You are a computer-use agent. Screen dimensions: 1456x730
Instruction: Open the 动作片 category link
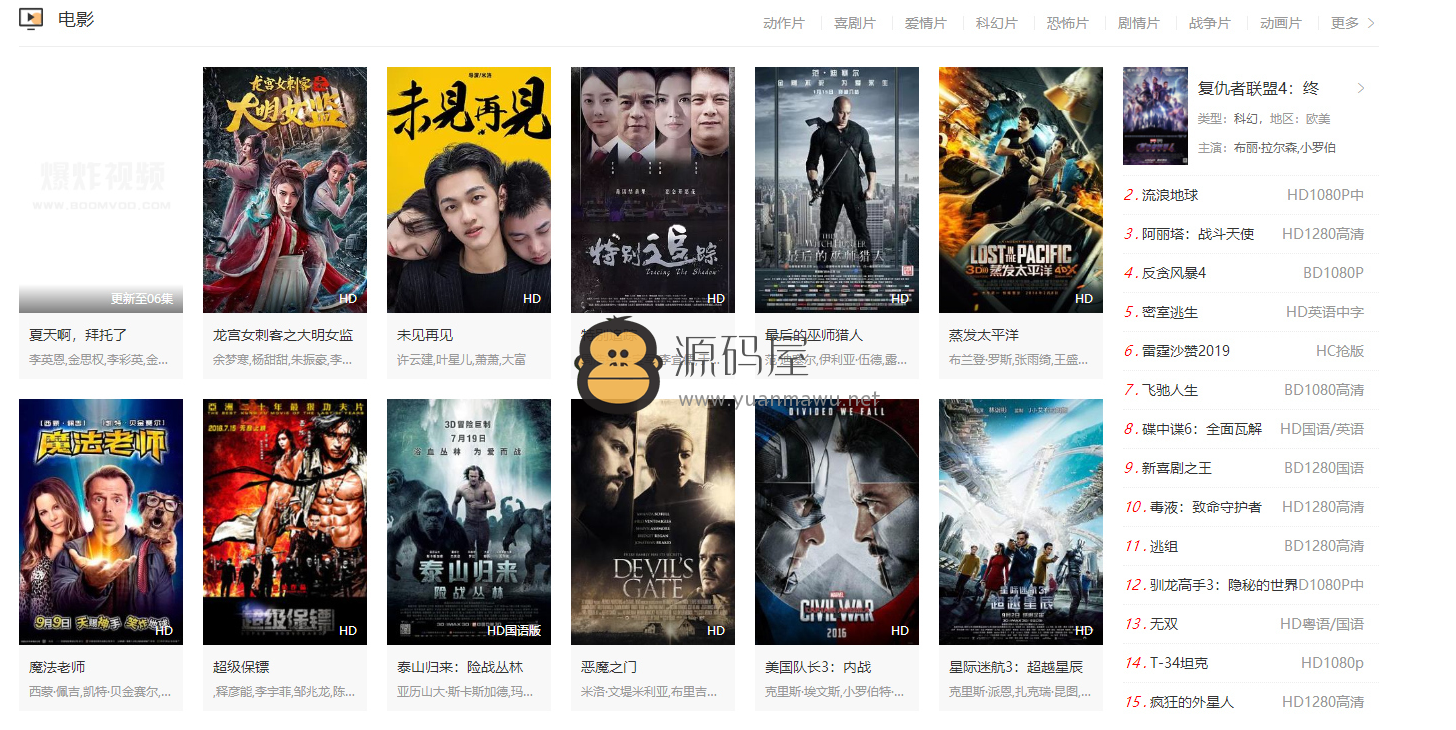point(783,23)
